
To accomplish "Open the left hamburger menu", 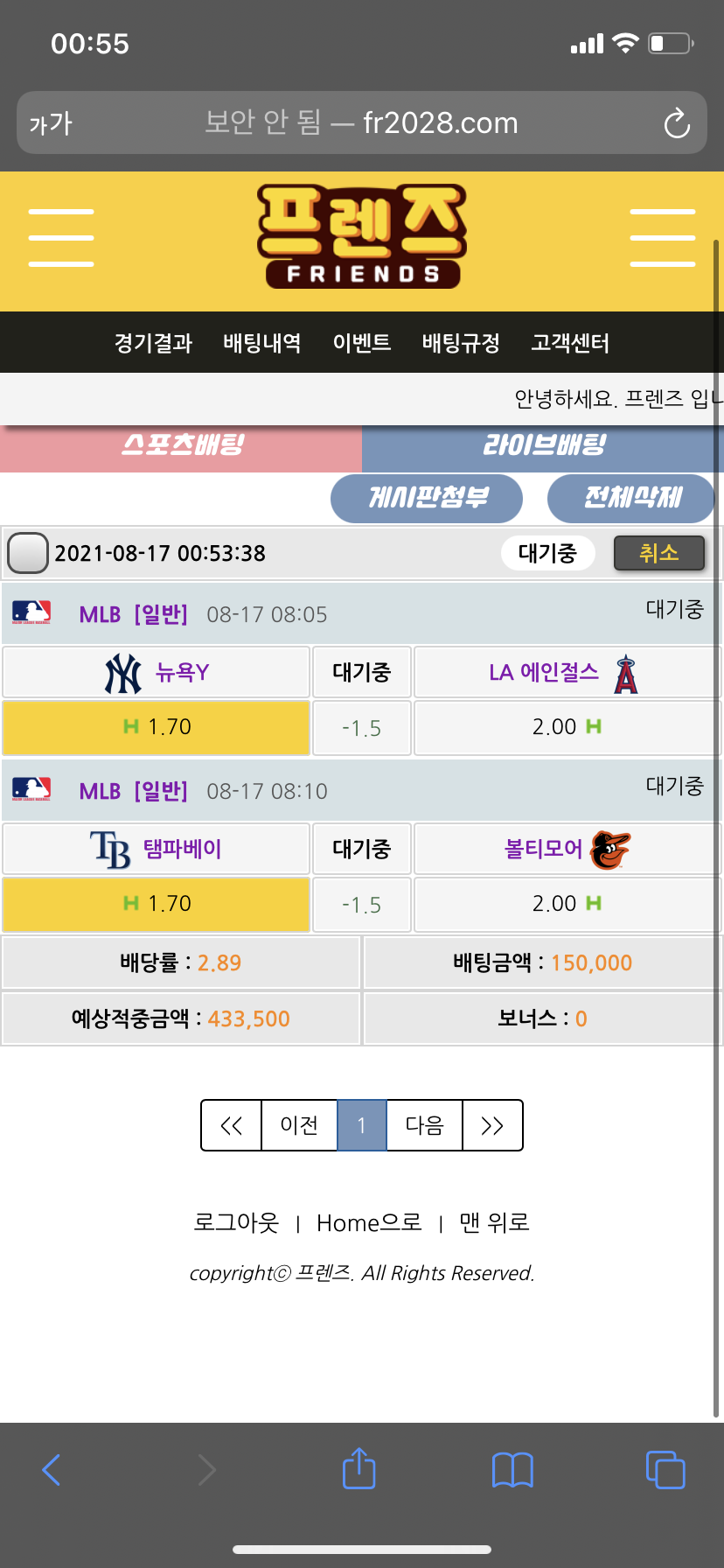I will 61,238.
